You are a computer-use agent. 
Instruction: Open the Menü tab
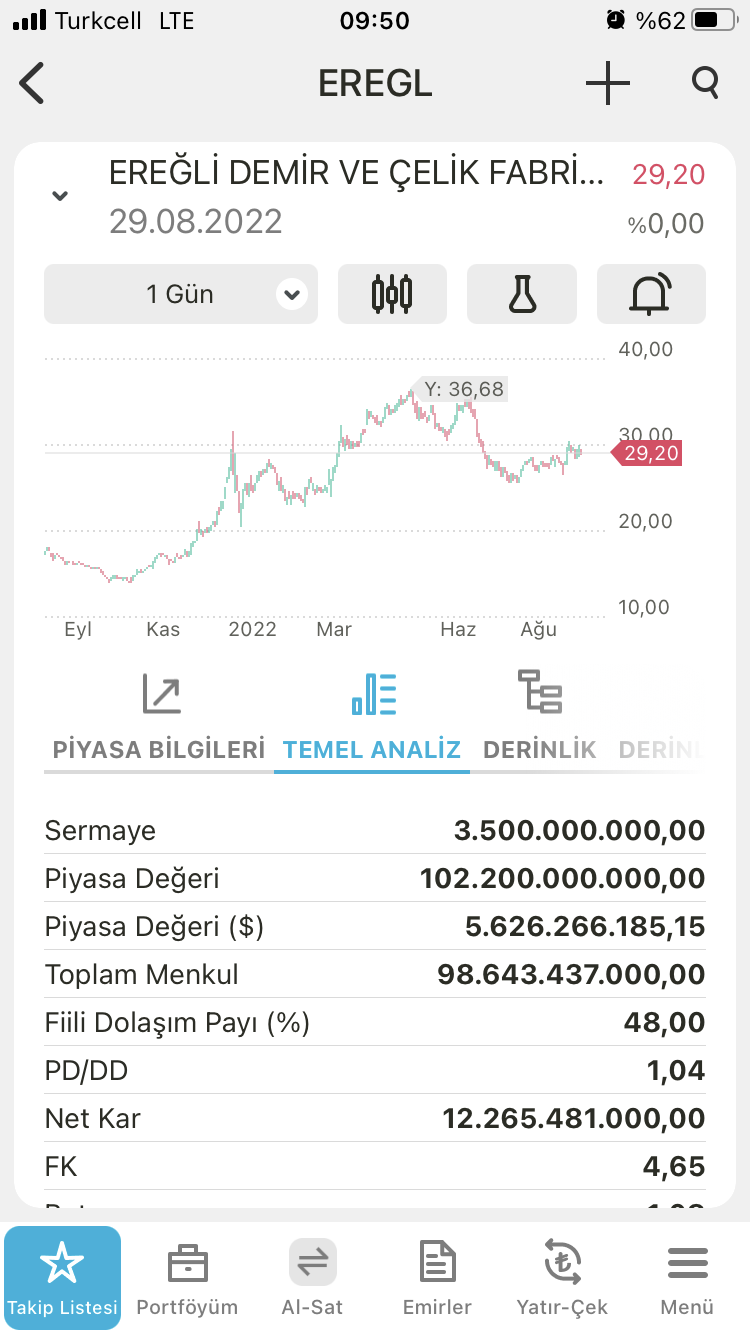[687, 1278]
